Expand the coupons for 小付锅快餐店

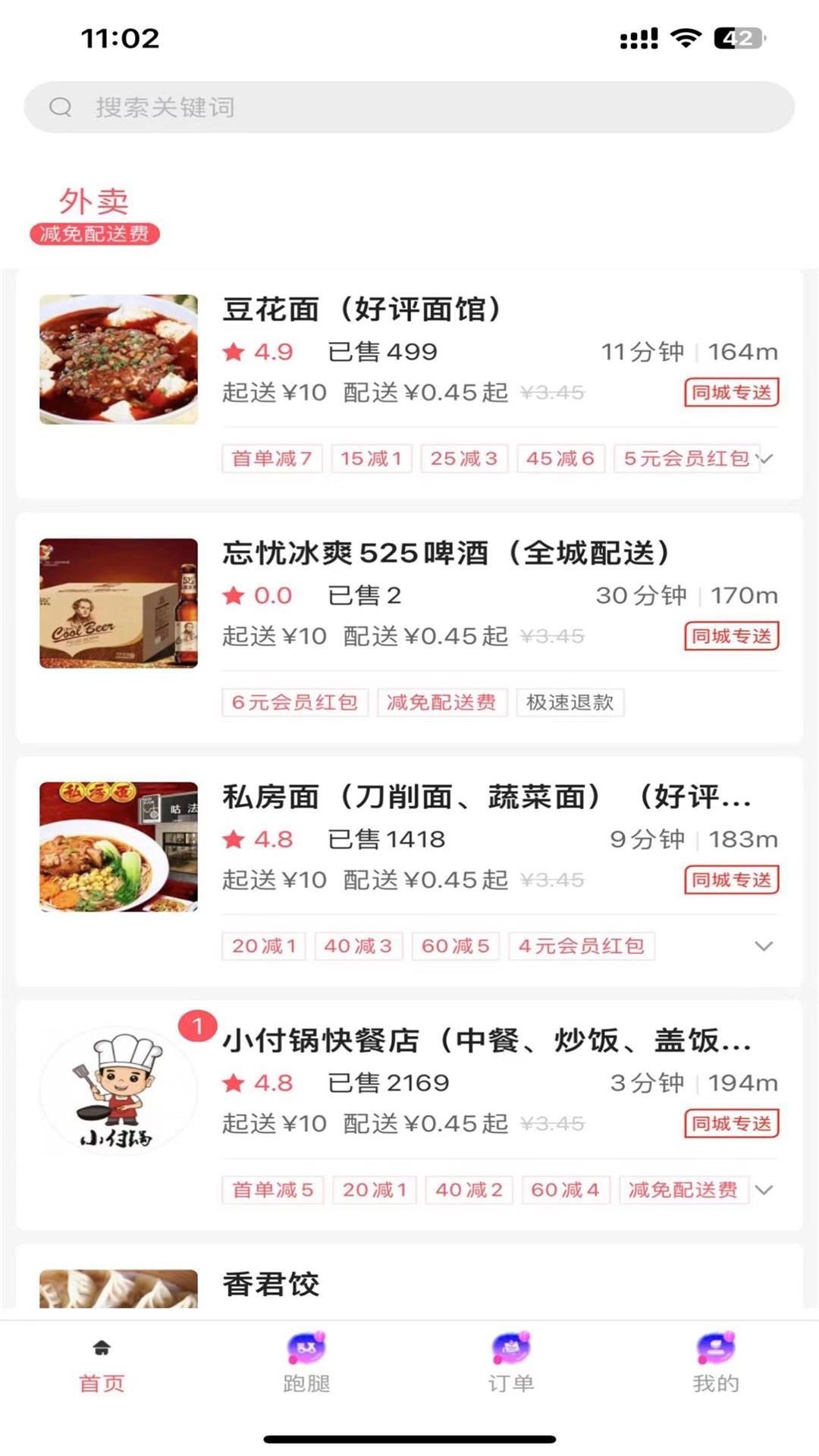(x=764, y=1190)
